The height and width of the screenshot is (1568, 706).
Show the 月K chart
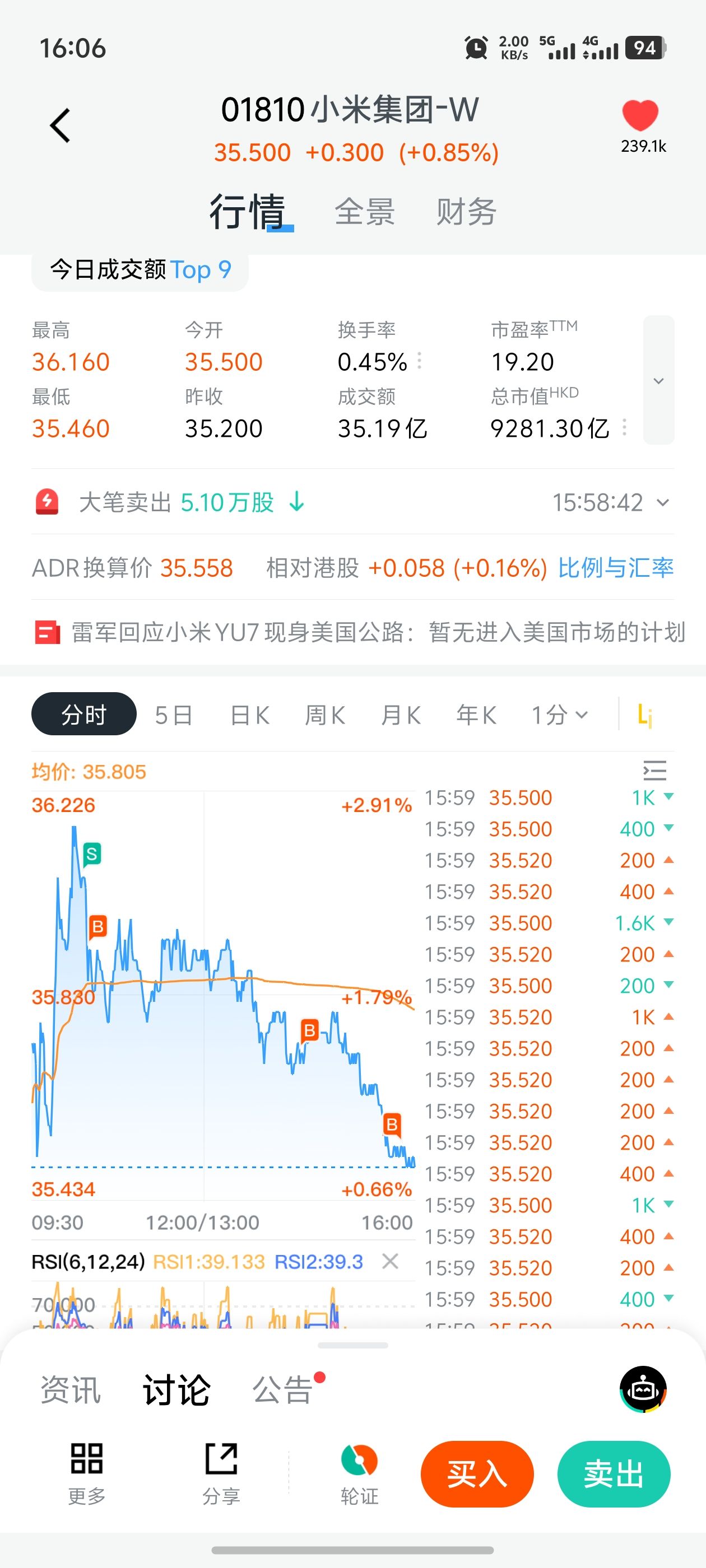pos(401,715)
